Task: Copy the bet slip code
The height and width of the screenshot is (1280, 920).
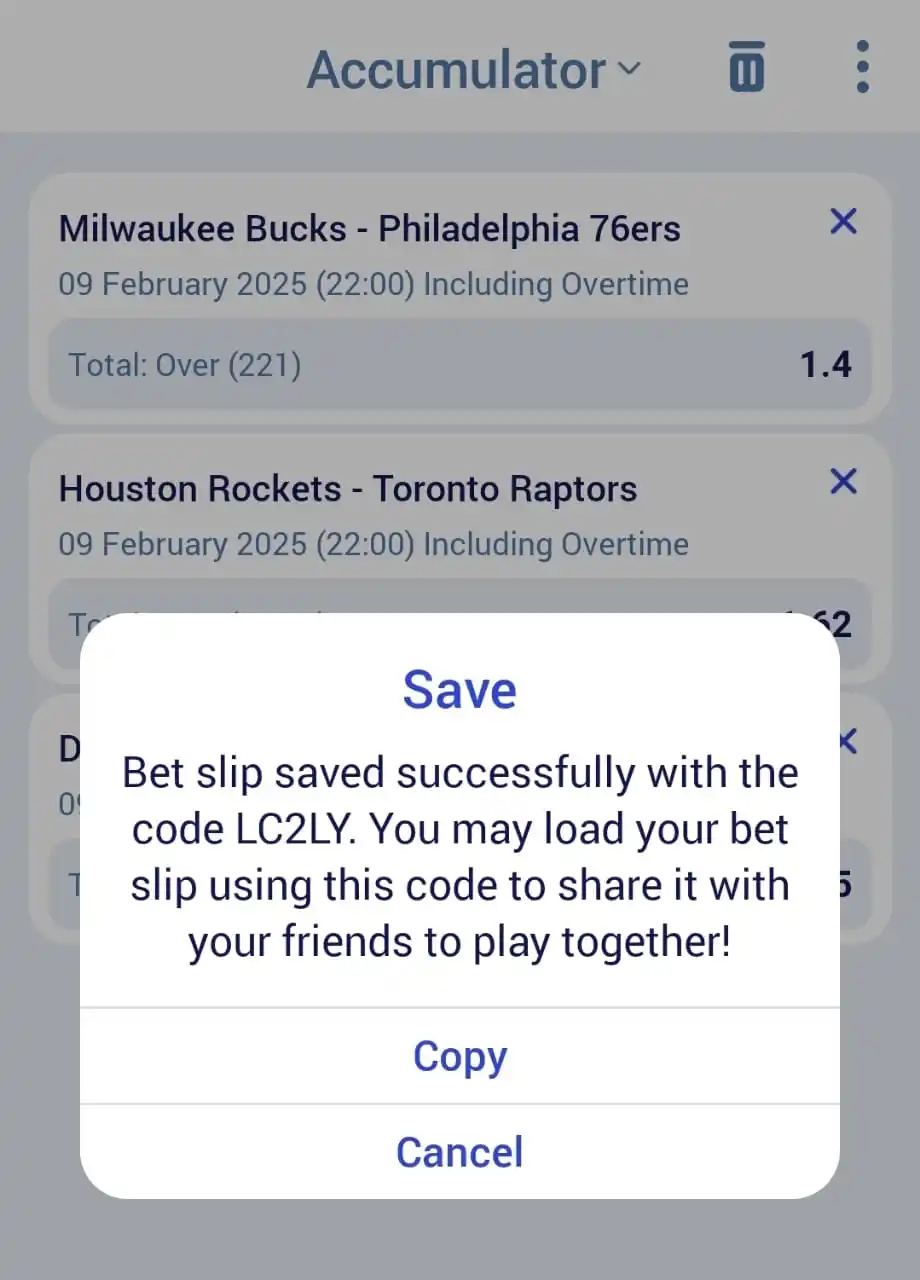Action: pyautogui.click(x=460, y=1057)
